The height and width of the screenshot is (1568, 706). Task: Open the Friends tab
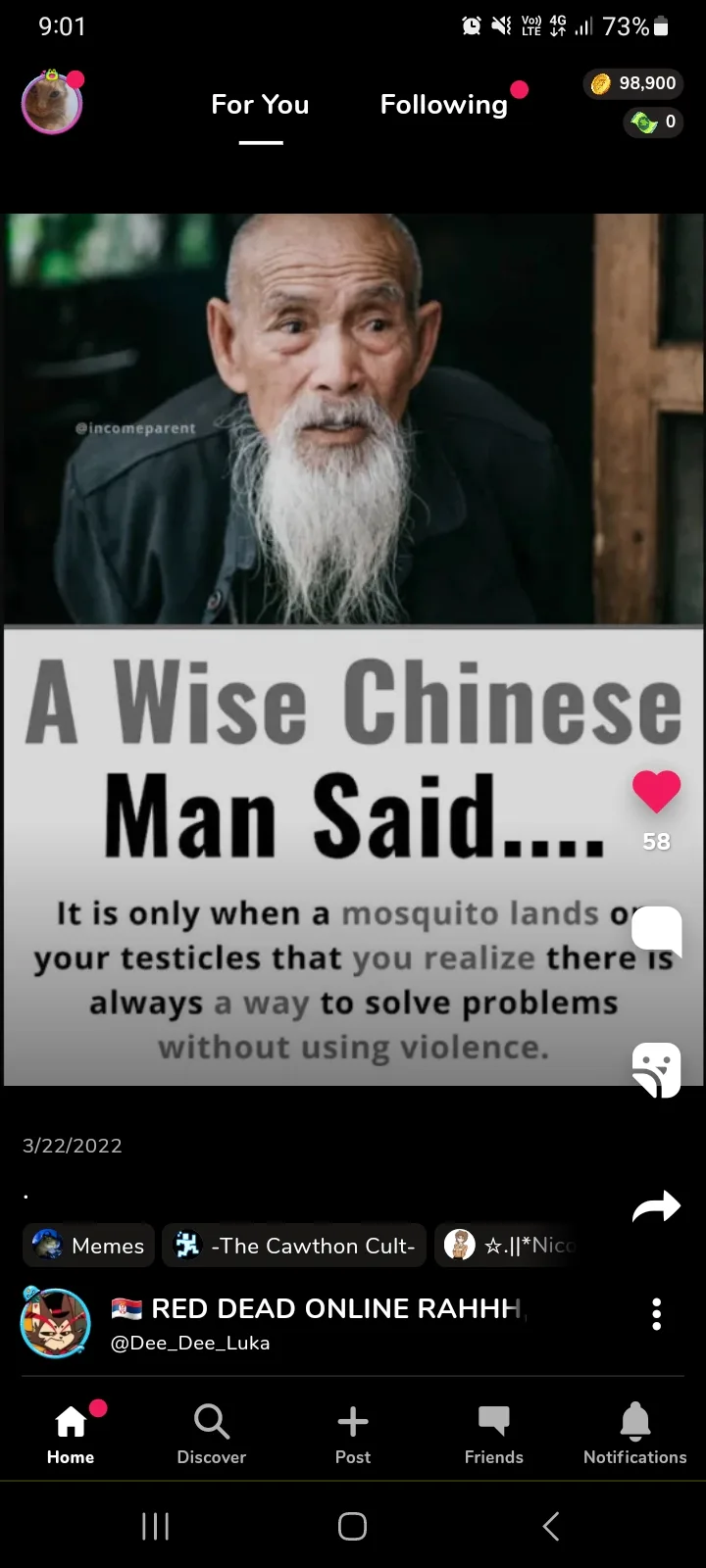[493, 1434]
